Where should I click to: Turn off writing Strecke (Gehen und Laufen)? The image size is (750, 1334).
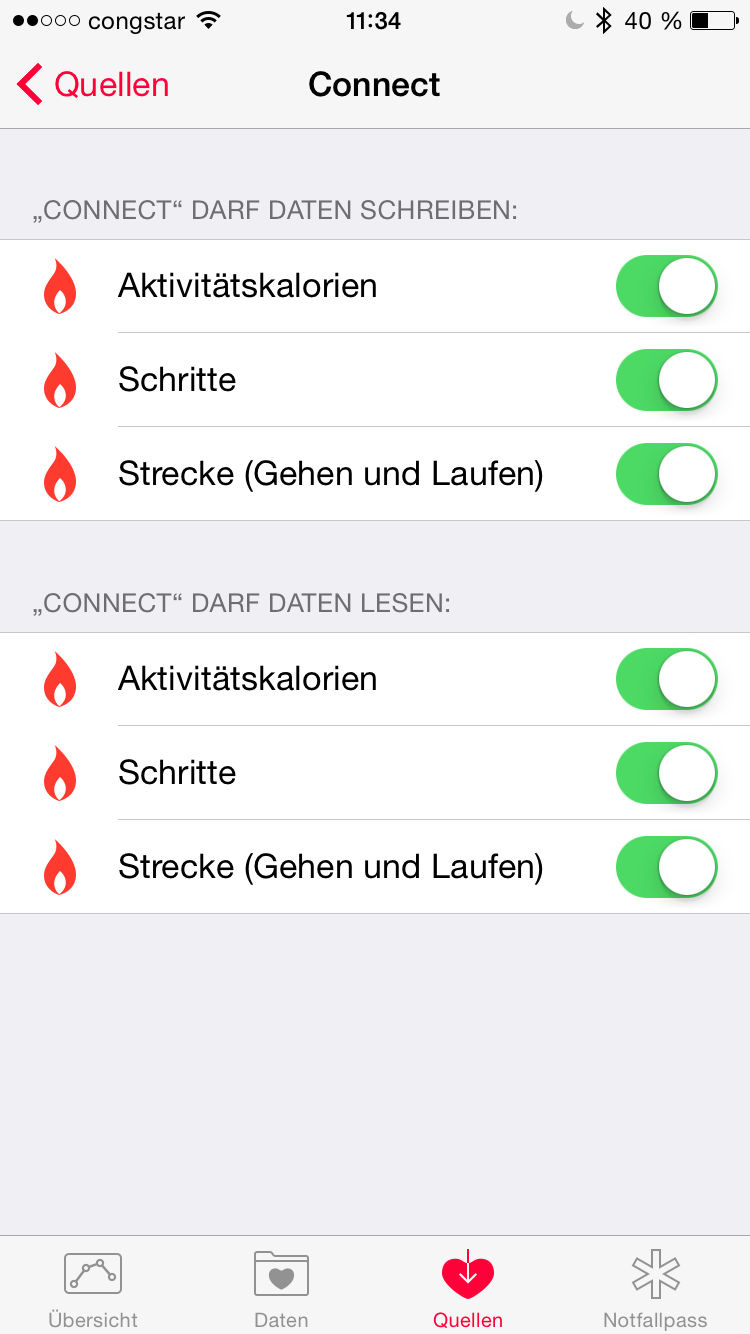pyautogui.click(x=667, y=474)
